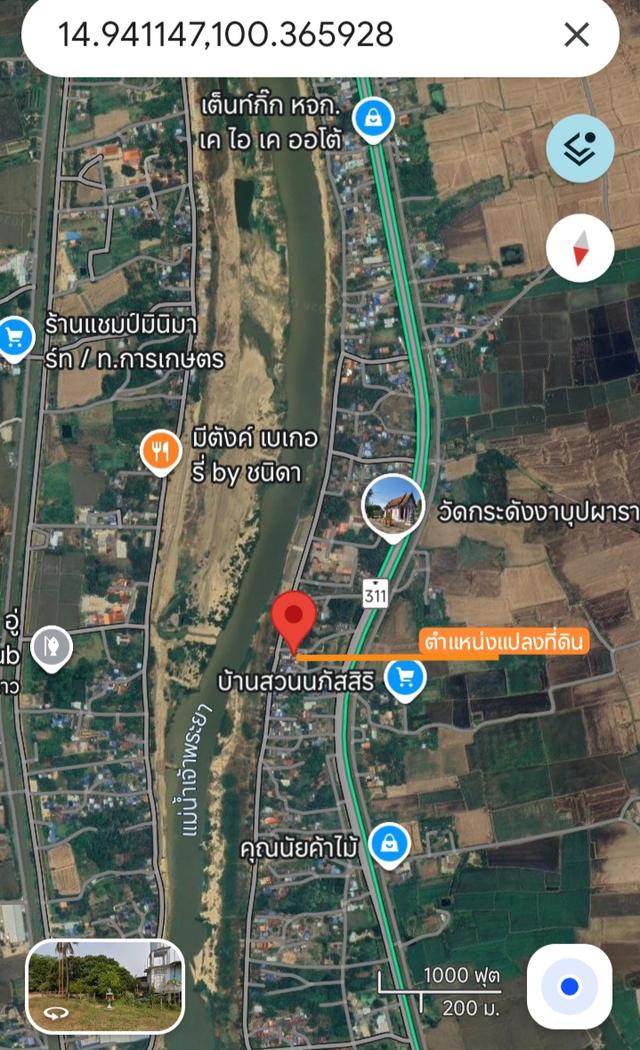Image resolution: width=640 pixels, height=1050 pixels.
Task: Open the วัดกระดังงาบุปผาราม temple photo marker
Action: click(393, 507)
